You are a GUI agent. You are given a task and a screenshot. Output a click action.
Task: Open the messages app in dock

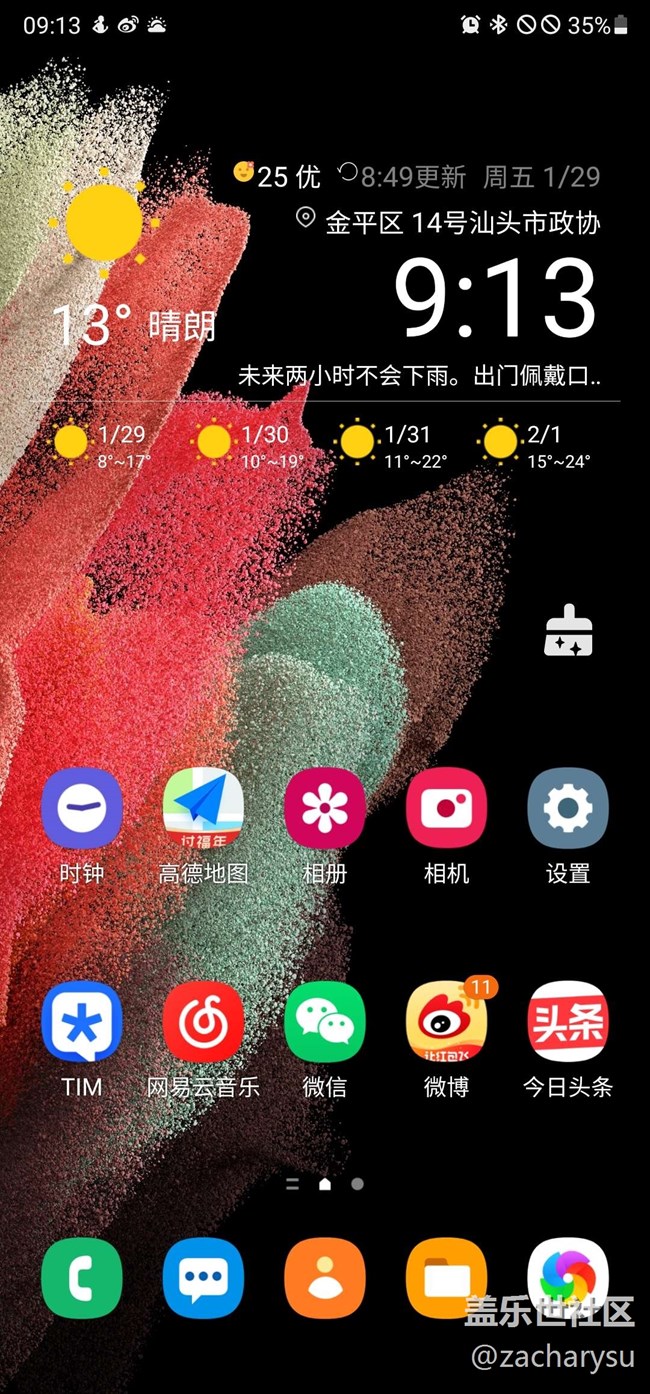click(203, 1278)
